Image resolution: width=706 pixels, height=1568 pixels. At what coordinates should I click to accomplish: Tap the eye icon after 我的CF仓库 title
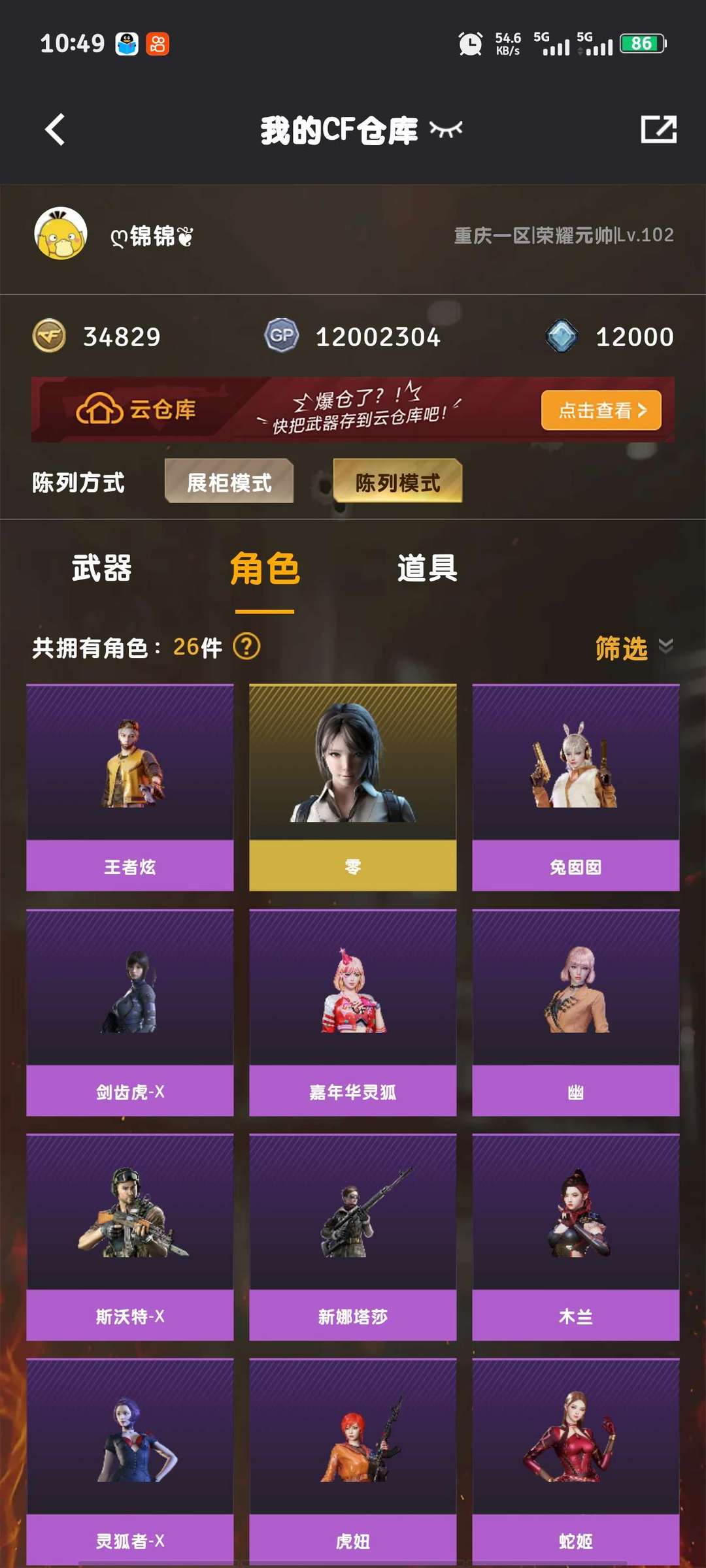coord(446,129)
